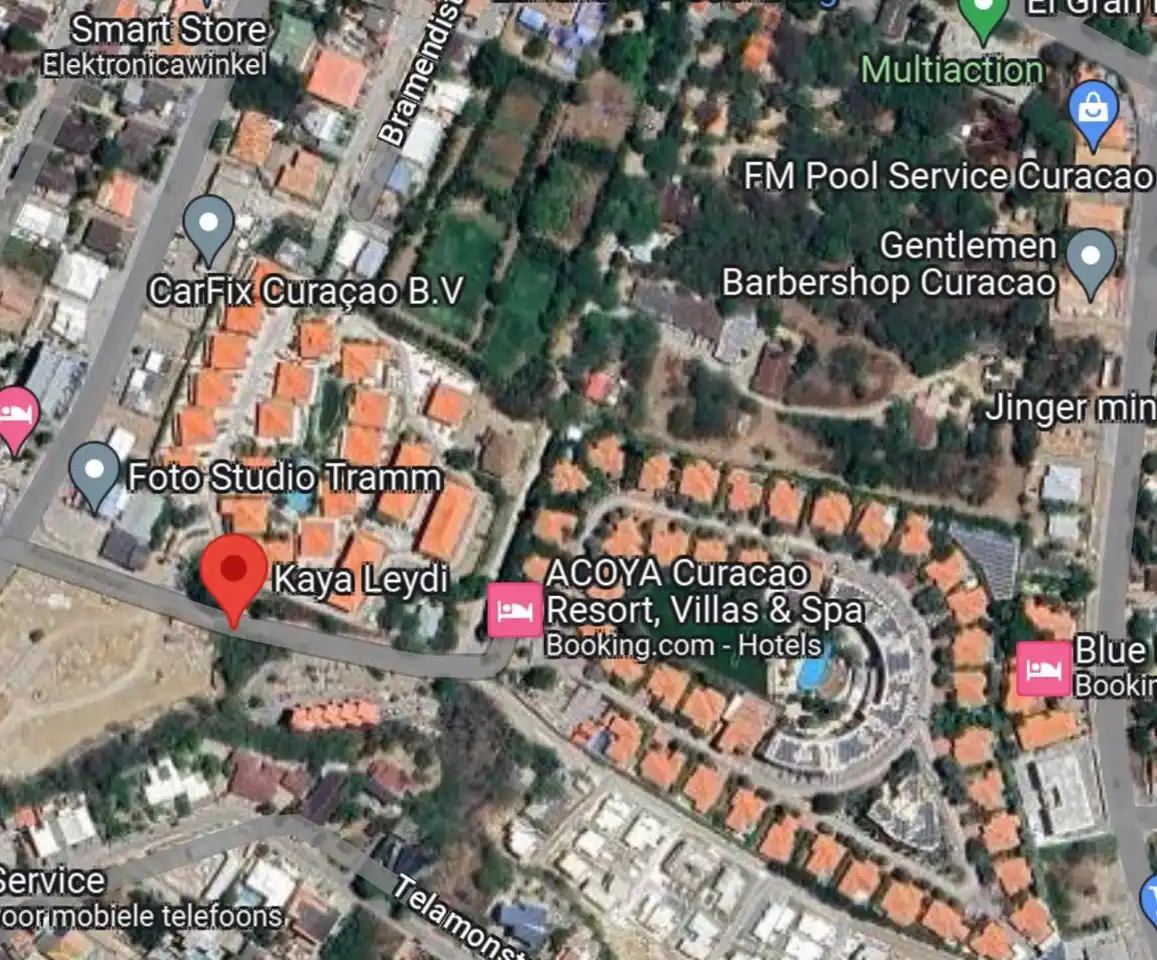
Task: Open the Blue hotel marker at right edge
Action: click(x=1044, y=669)
